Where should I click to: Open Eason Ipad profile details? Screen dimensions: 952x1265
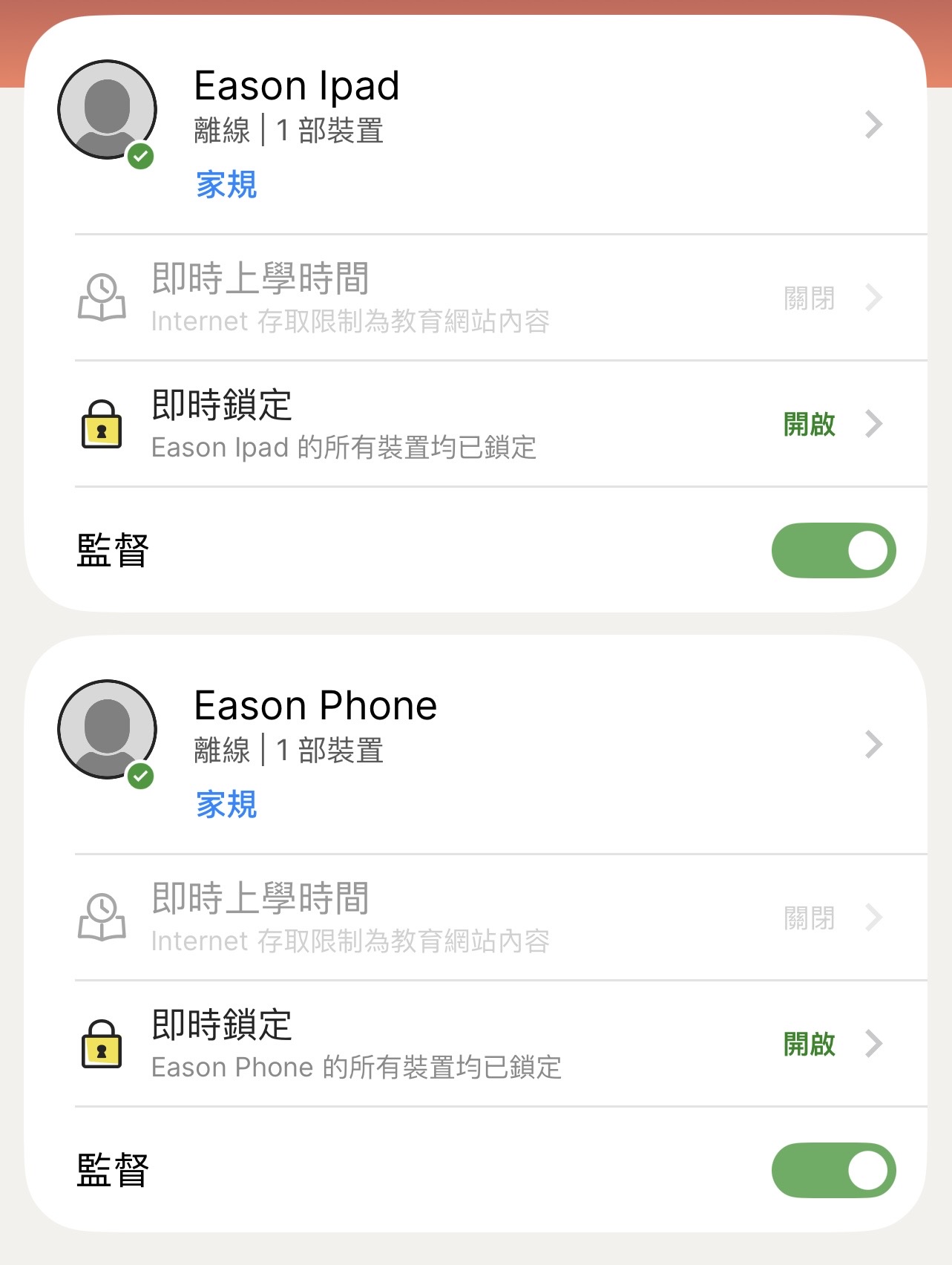[x=873, y=125]
